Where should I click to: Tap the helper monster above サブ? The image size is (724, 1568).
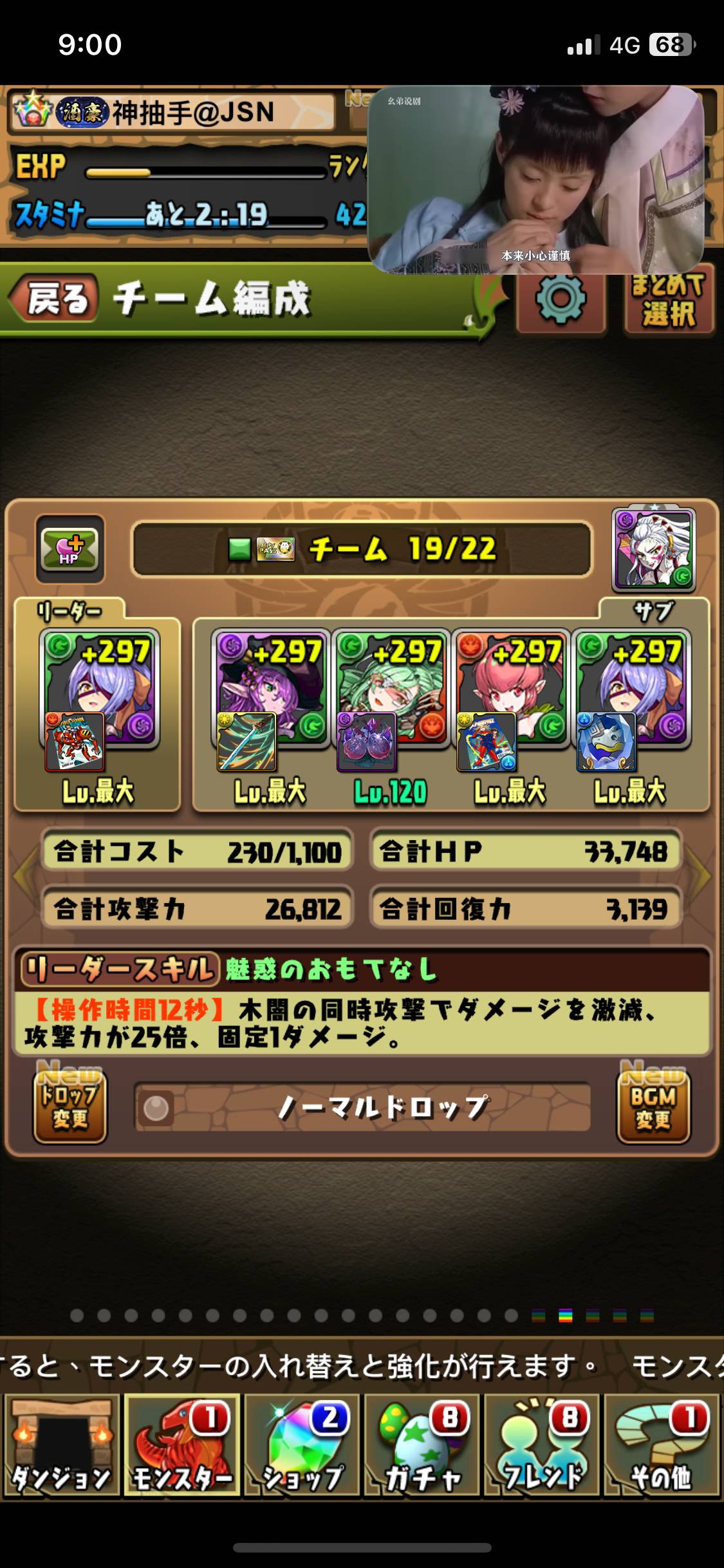pyautogui.click(x=654, y=549)
